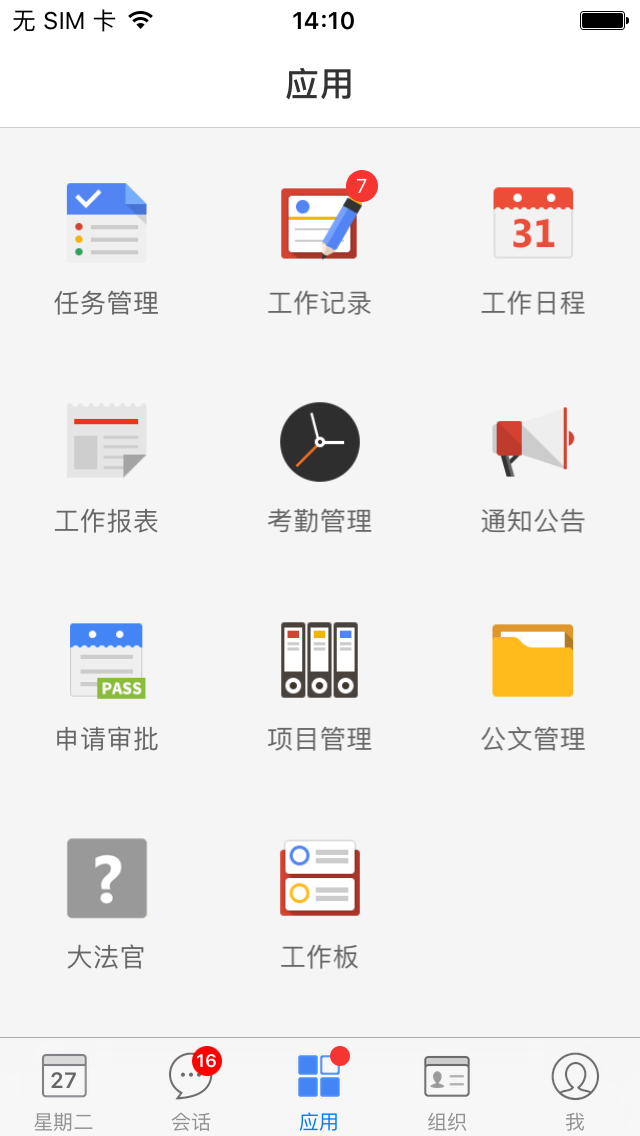This screenshot has height=1136, width=640.
Task: Switch to the 会话 conversations tab
Action: (x=191, y=1088)
